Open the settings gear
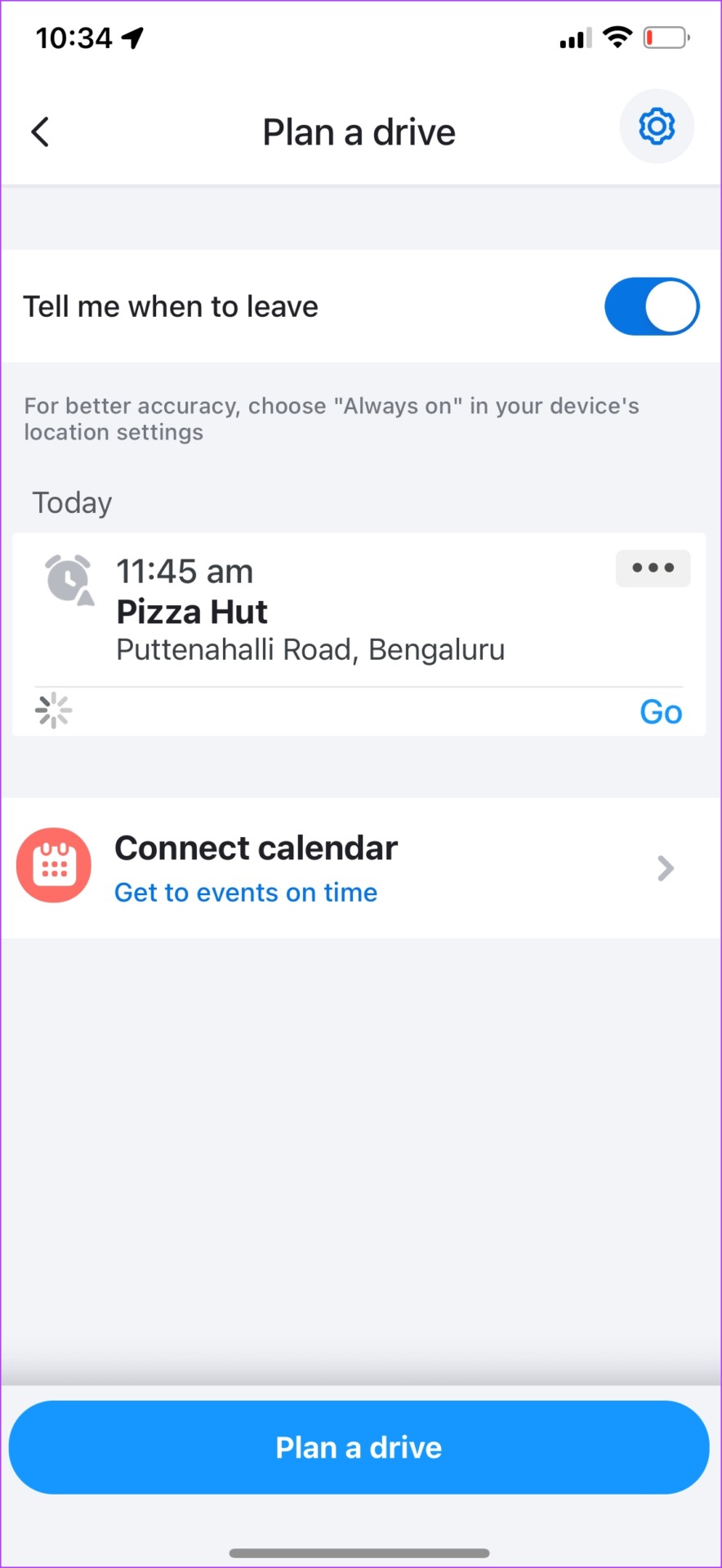The height and width of the screenshot is (1568, 722). click(657, 127)
